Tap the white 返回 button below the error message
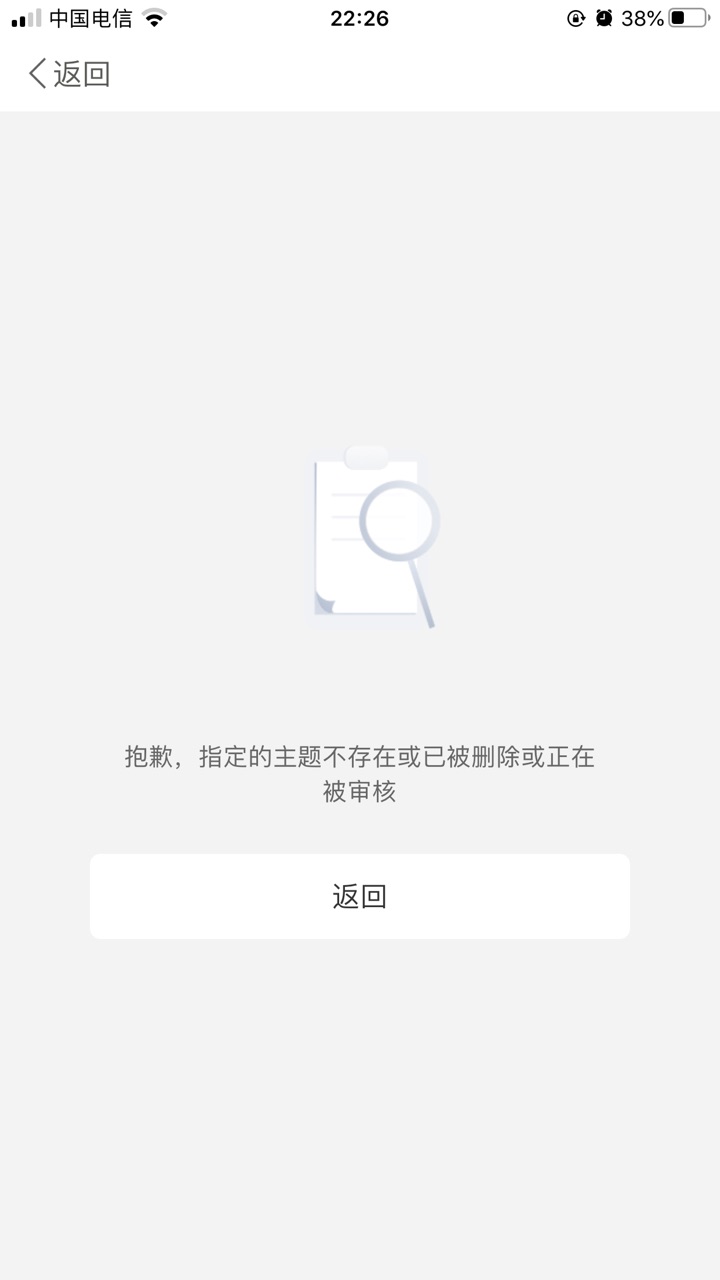This screenshot has height=1280, width=720. click(360, 896)
